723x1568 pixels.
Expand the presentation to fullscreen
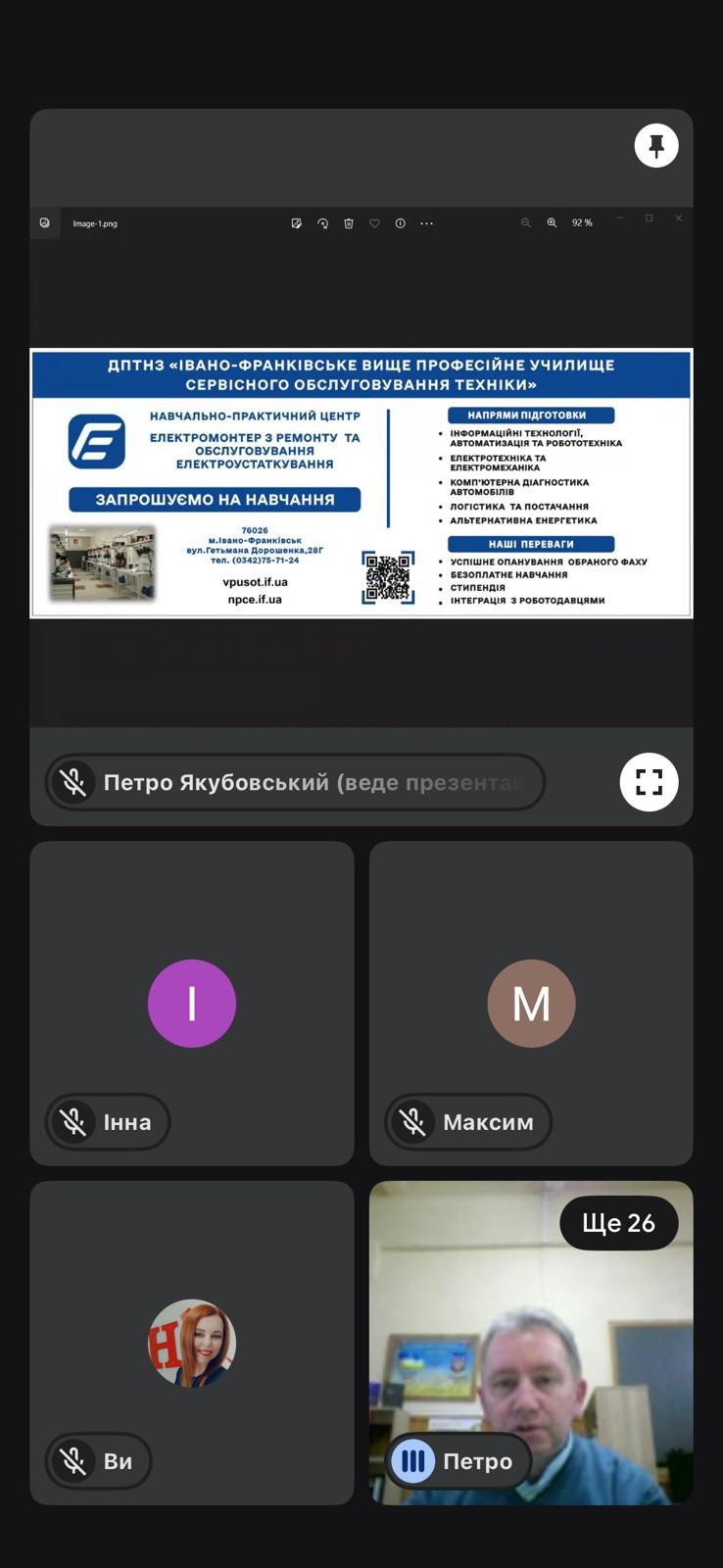649,782
